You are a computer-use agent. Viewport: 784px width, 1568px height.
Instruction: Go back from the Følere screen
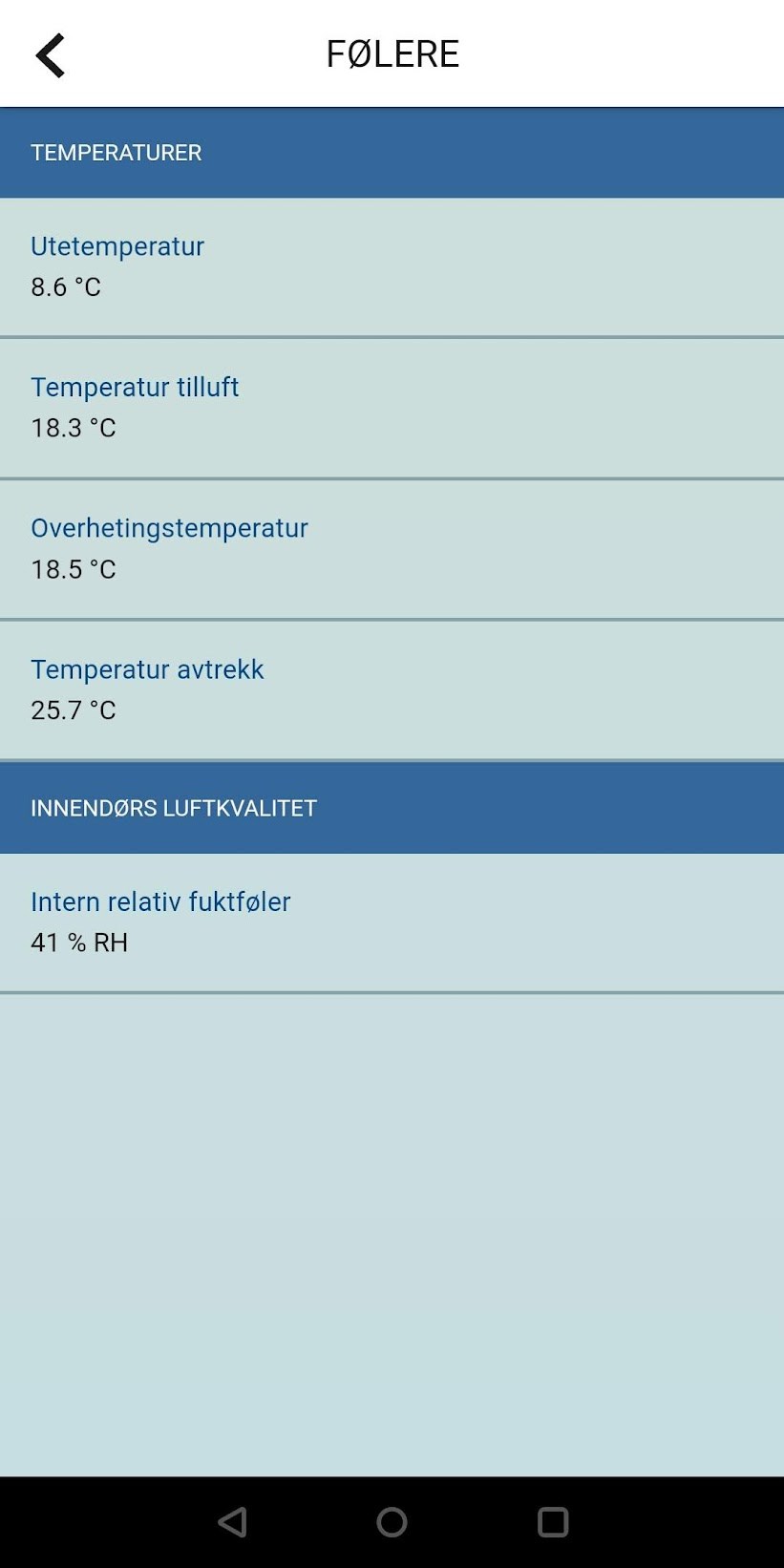(50, 54)
